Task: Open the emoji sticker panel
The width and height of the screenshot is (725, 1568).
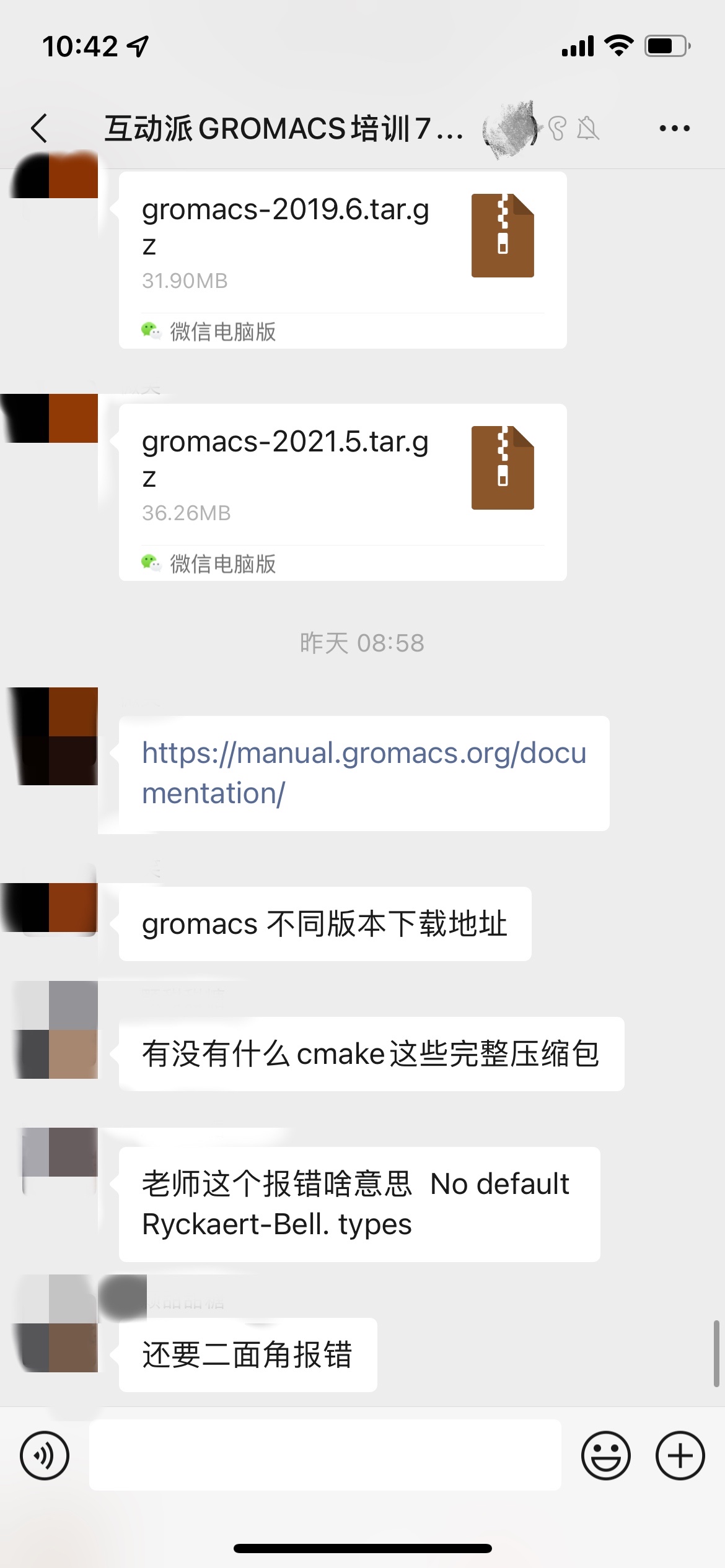Action: click(x=605, y=1455)
